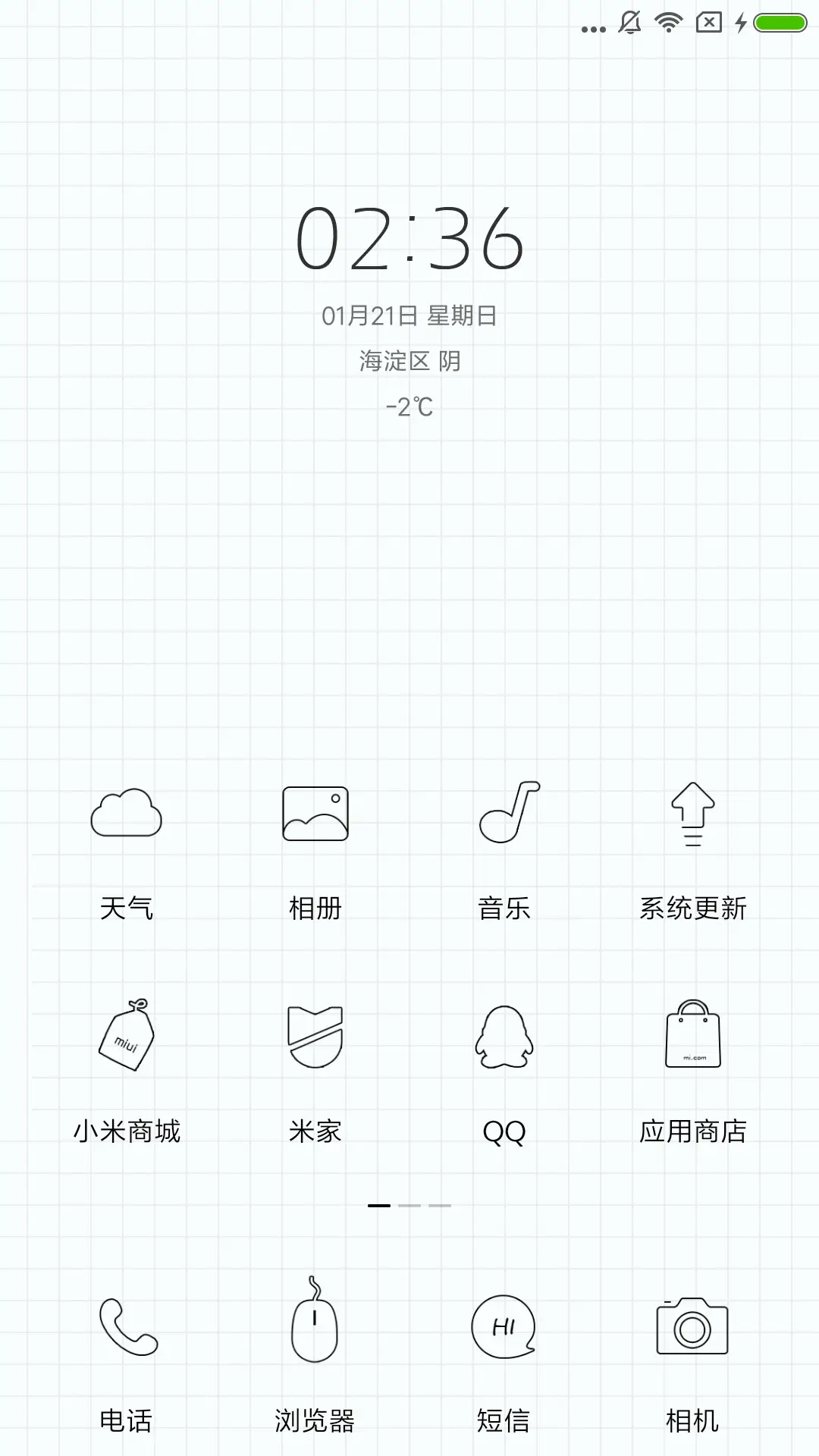Tap the muted notifications status icon
The height and width of the screenshot is (1456, 819).
pos(629,22)
